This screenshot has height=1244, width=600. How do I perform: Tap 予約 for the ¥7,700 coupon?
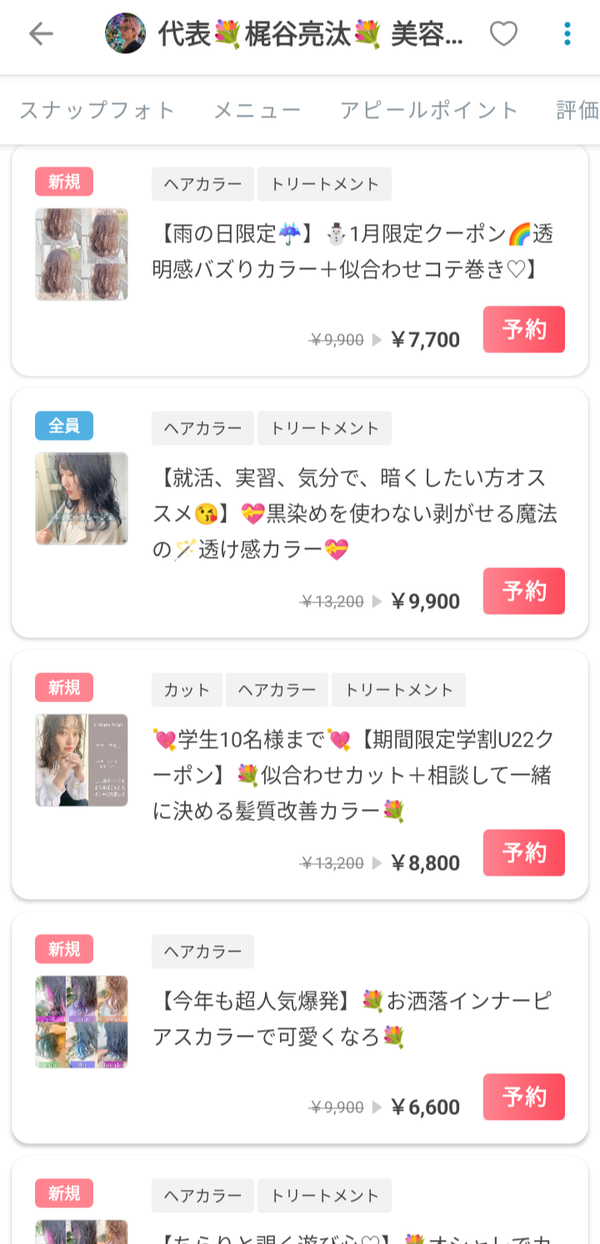pyautogui.click(x=524, y=330)
